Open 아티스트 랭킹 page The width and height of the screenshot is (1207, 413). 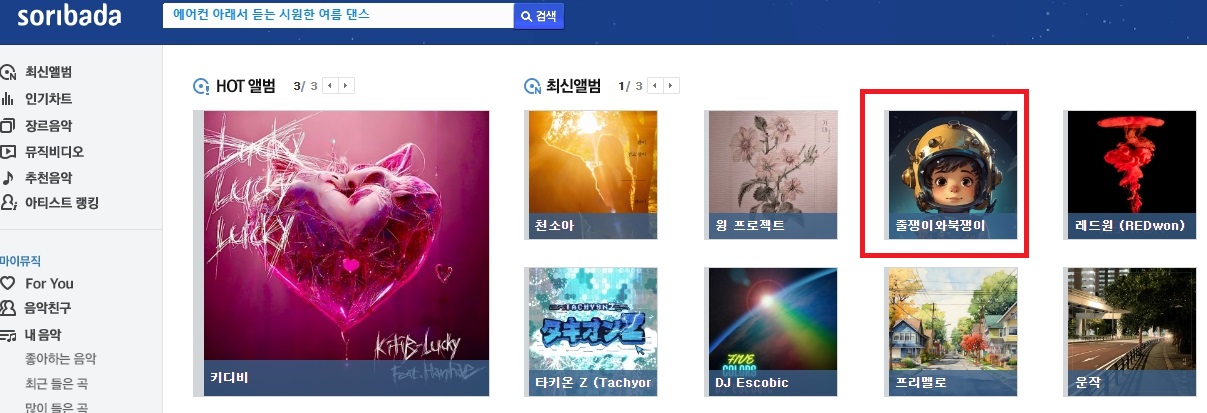(x=60, y=203)
